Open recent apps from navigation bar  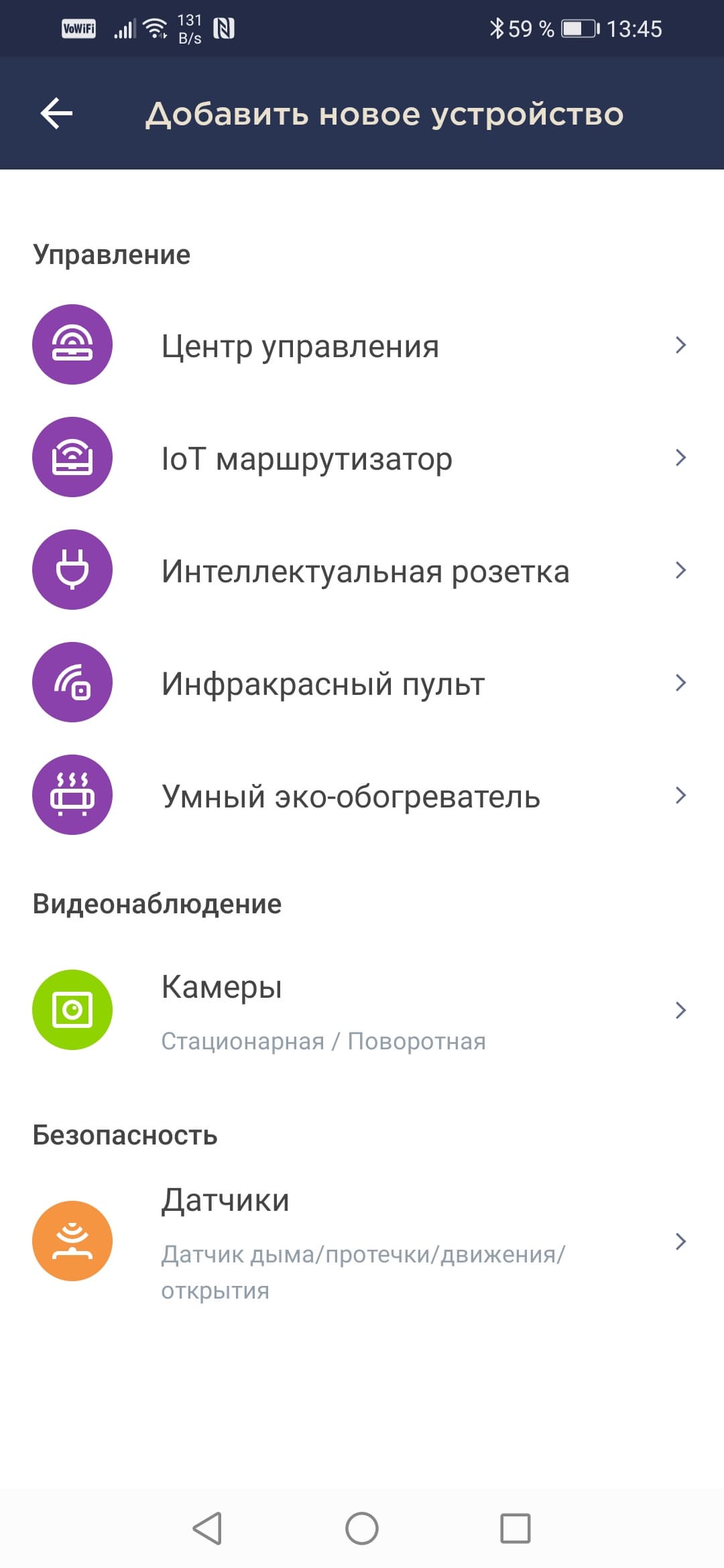[516, 1528]
